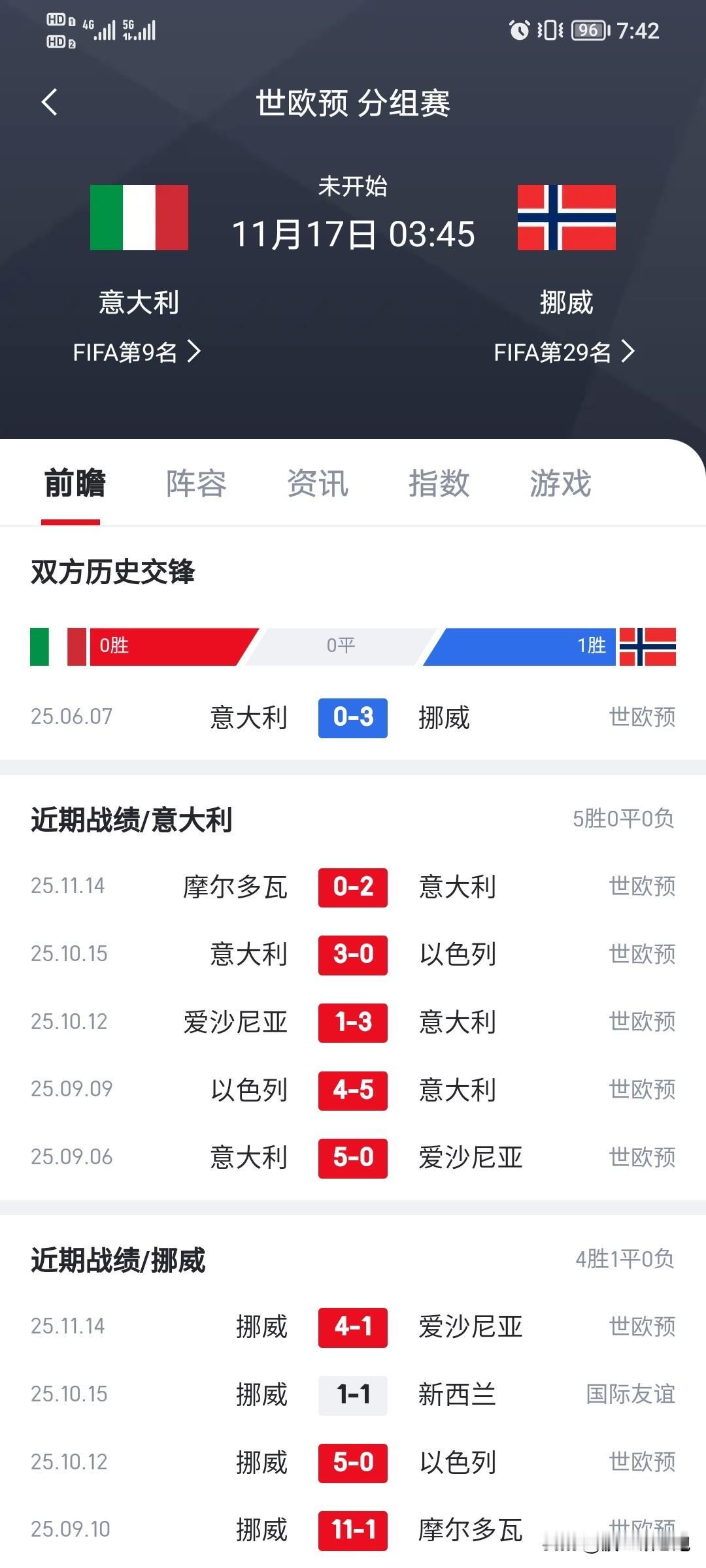Screen dimensions: 706x1568
Task: Expand Norway's FIFA ranking details via chevron
Action: pyautogui.click(x=630, y=353)
